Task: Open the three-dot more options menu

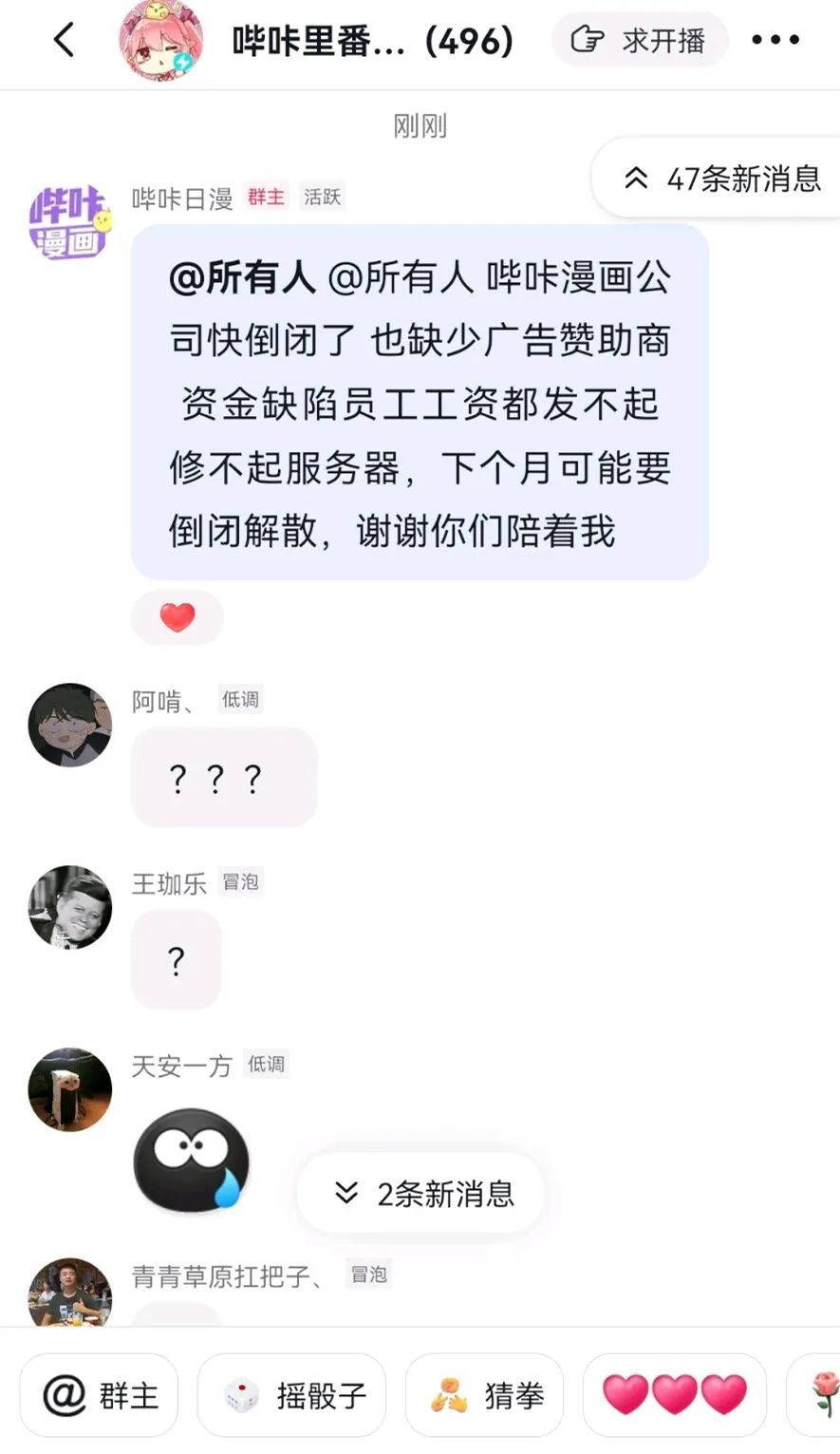Action: 777,40
